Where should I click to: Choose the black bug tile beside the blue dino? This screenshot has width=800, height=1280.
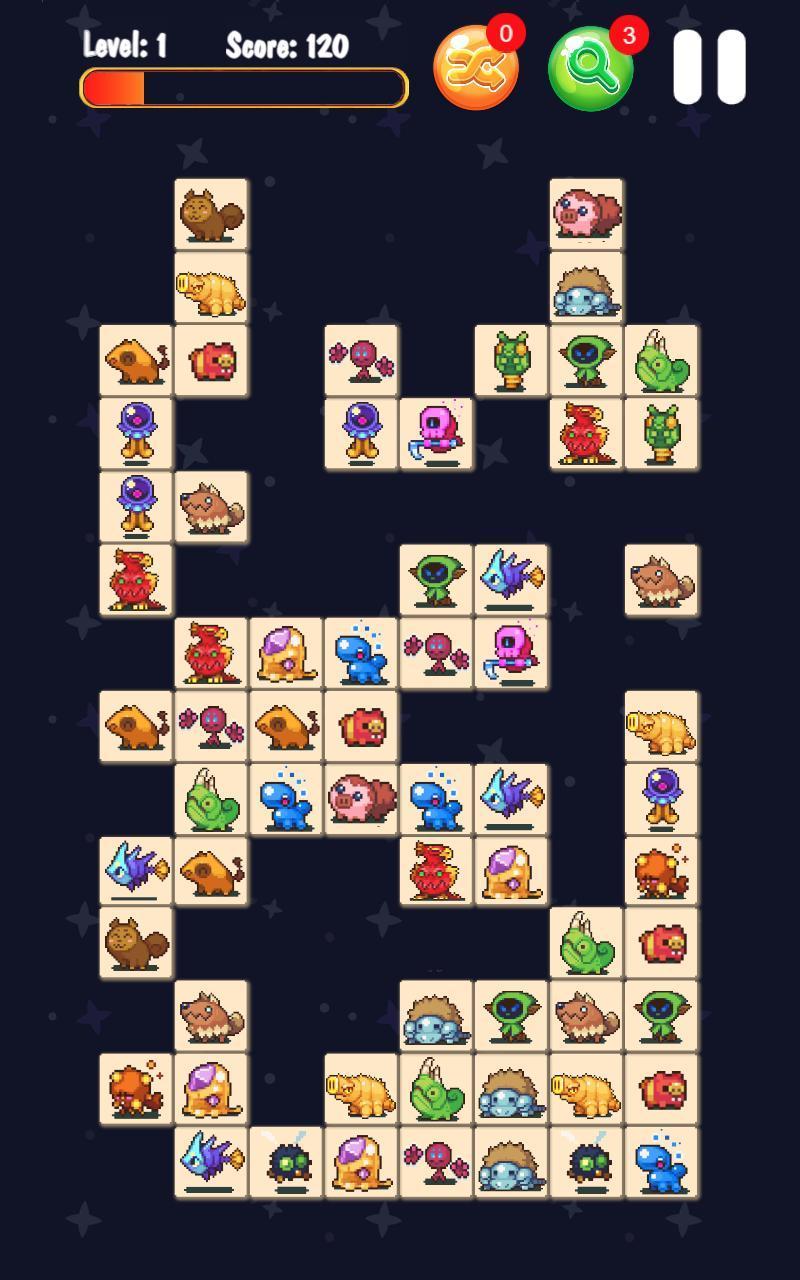tap(586, 1162)
